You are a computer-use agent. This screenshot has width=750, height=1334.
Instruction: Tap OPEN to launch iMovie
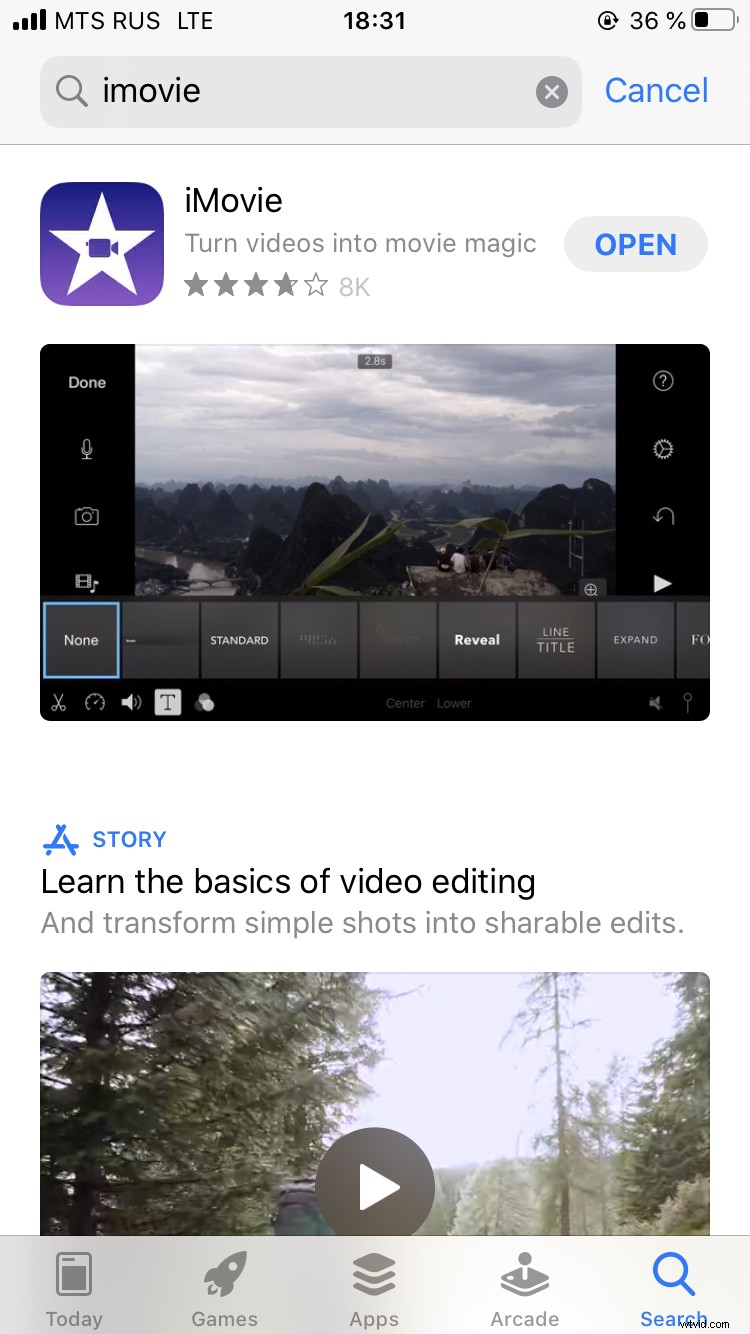click(636, 243)
